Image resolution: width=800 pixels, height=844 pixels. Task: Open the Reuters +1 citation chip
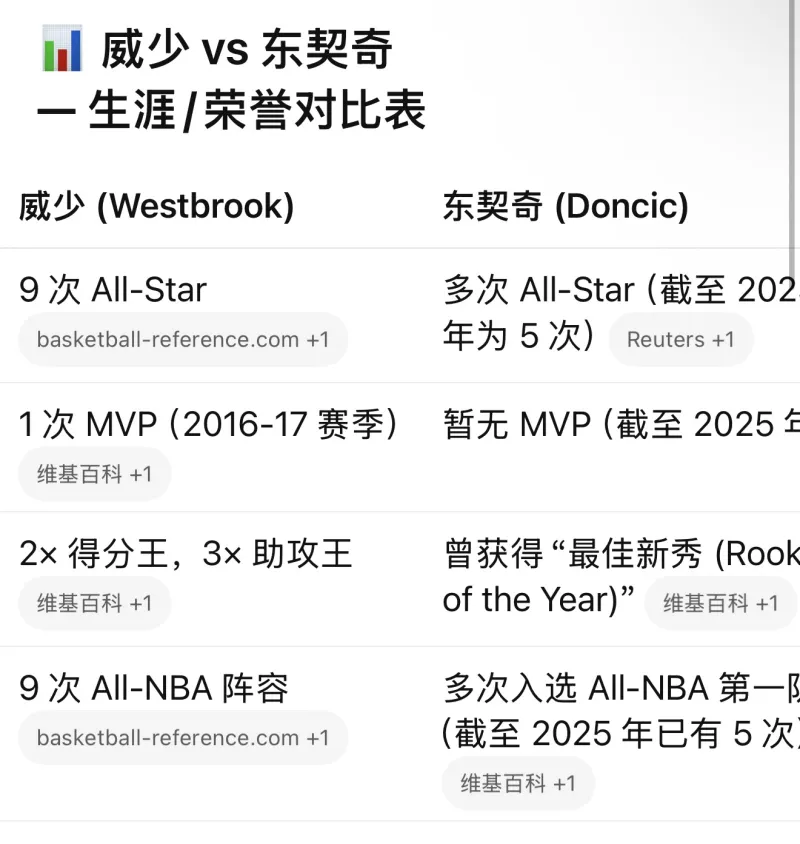point(680,340)
